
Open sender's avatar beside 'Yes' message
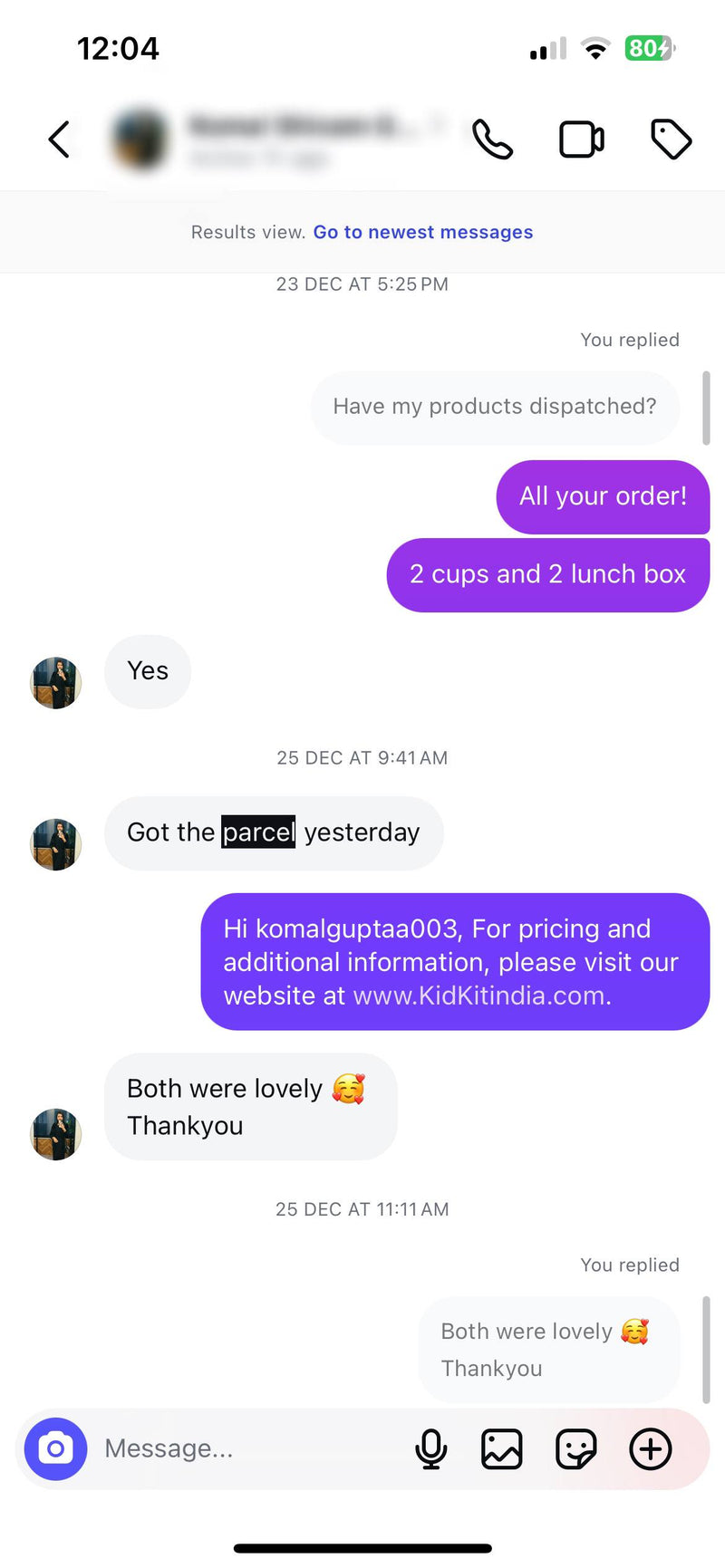pyautogui.click(x=56, y=683)
